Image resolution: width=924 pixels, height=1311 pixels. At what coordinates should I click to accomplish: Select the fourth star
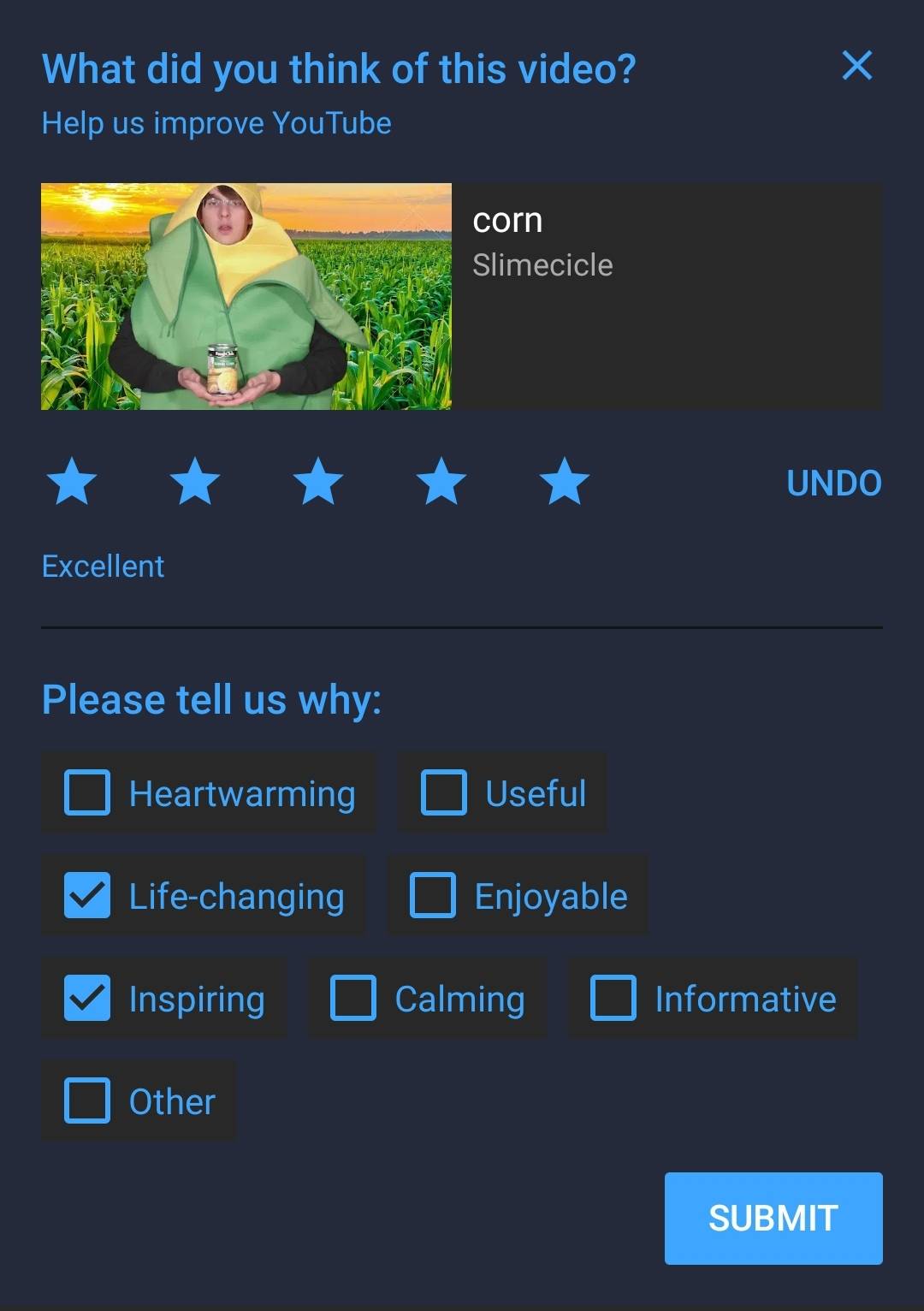click(x=441, y=482)
